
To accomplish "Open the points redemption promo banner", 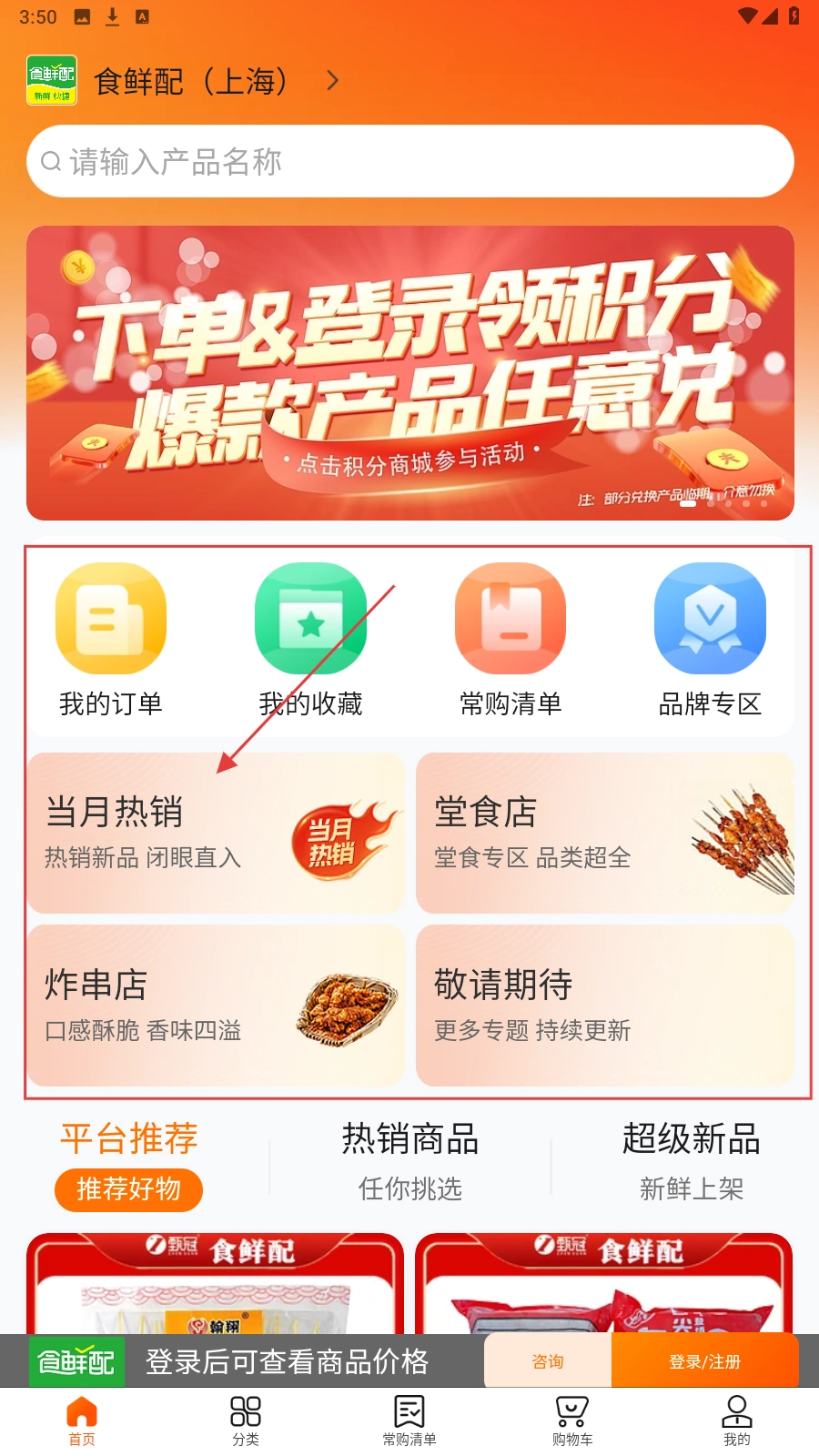I will coord(409,373).
